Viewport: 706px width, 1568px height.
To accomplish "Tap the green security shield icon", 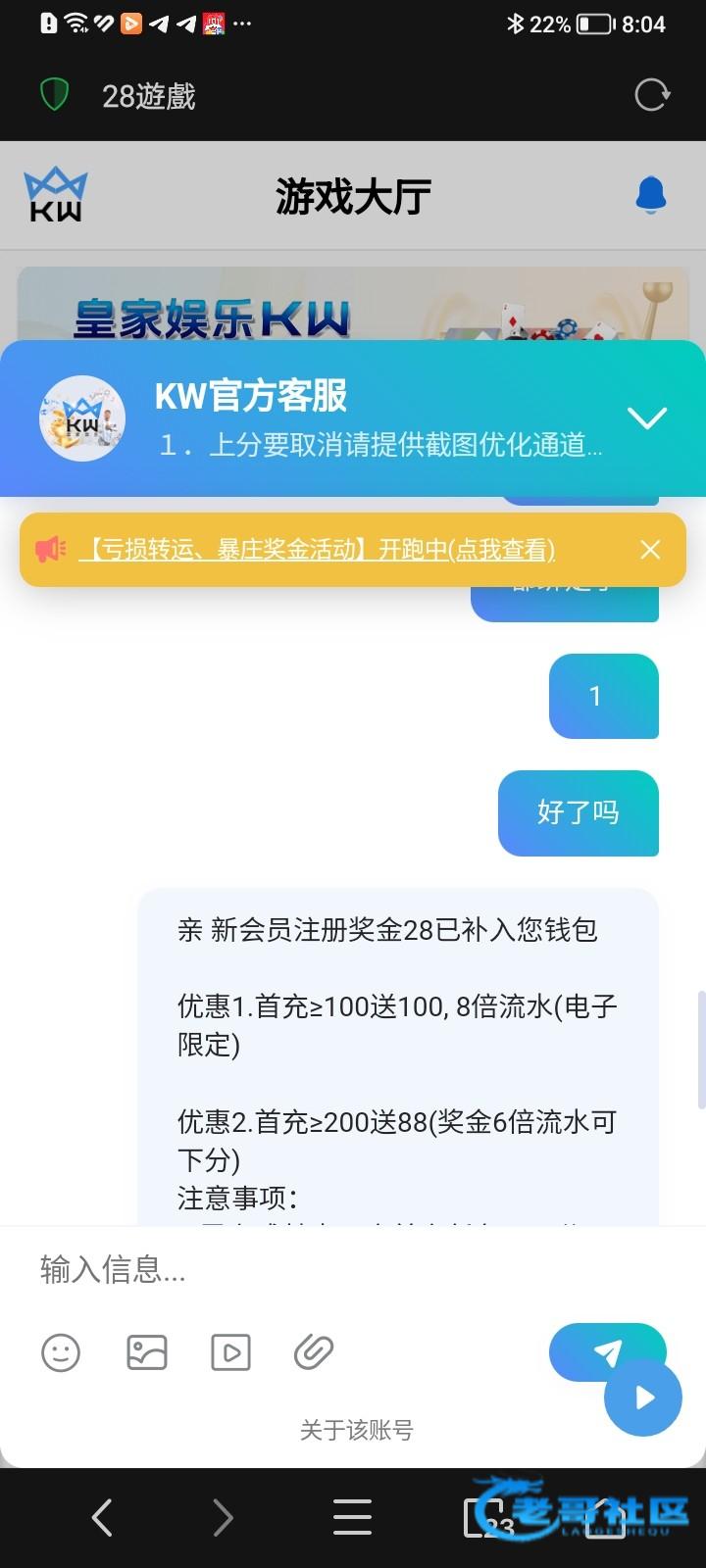I will coord(54,95).
